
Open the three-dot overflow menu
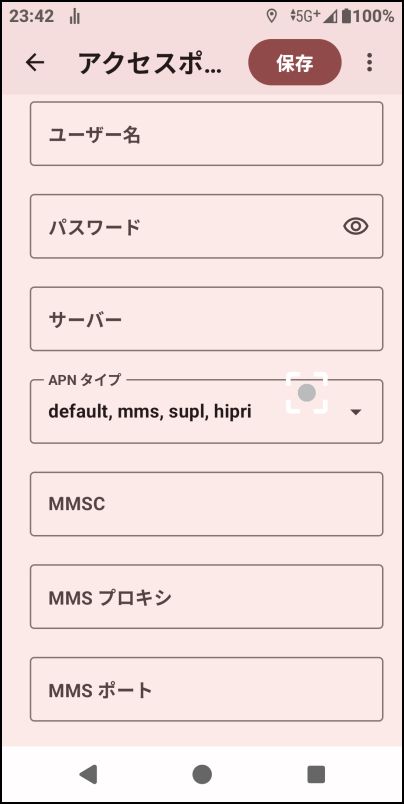(x=369, y=63)
